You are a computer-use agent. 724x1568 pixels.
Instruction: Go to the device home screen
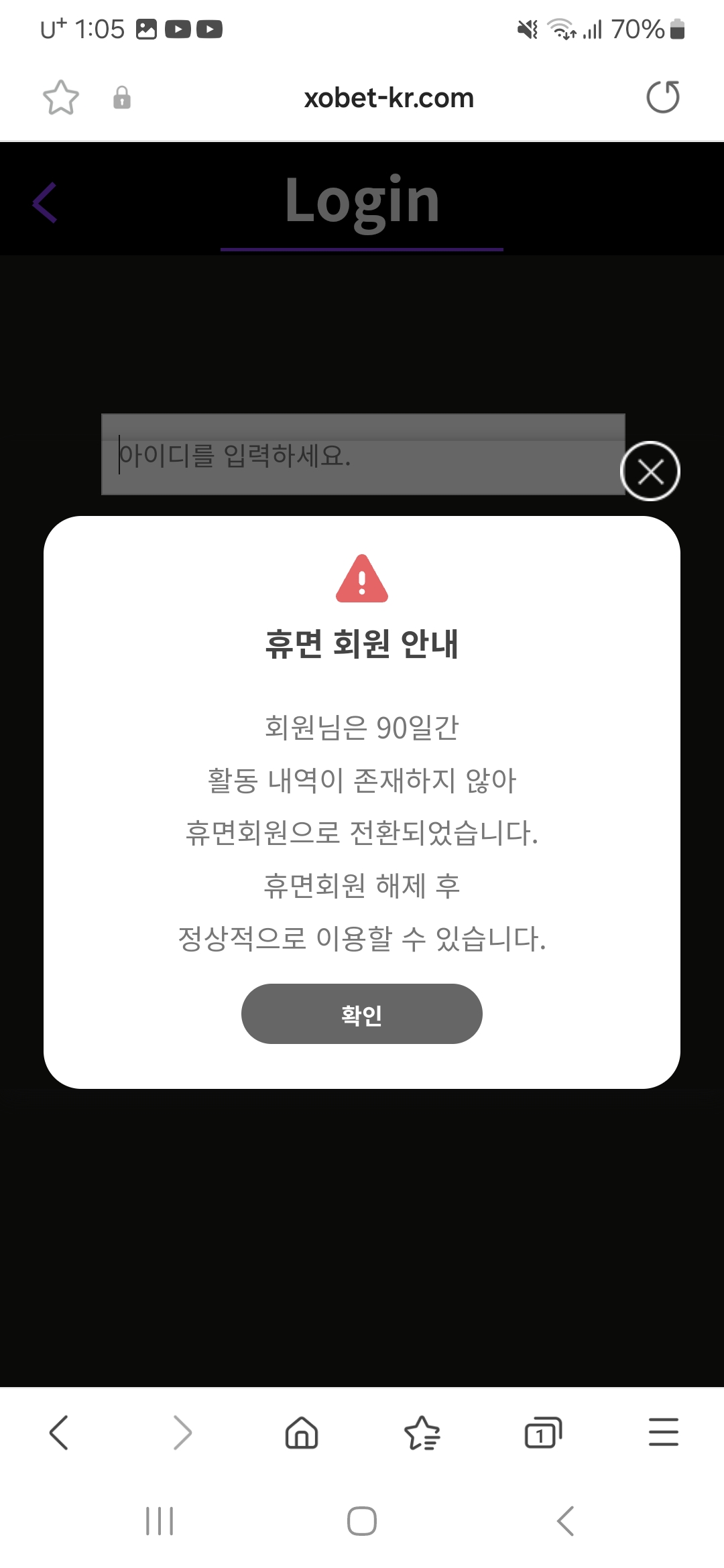[362, 1521]
